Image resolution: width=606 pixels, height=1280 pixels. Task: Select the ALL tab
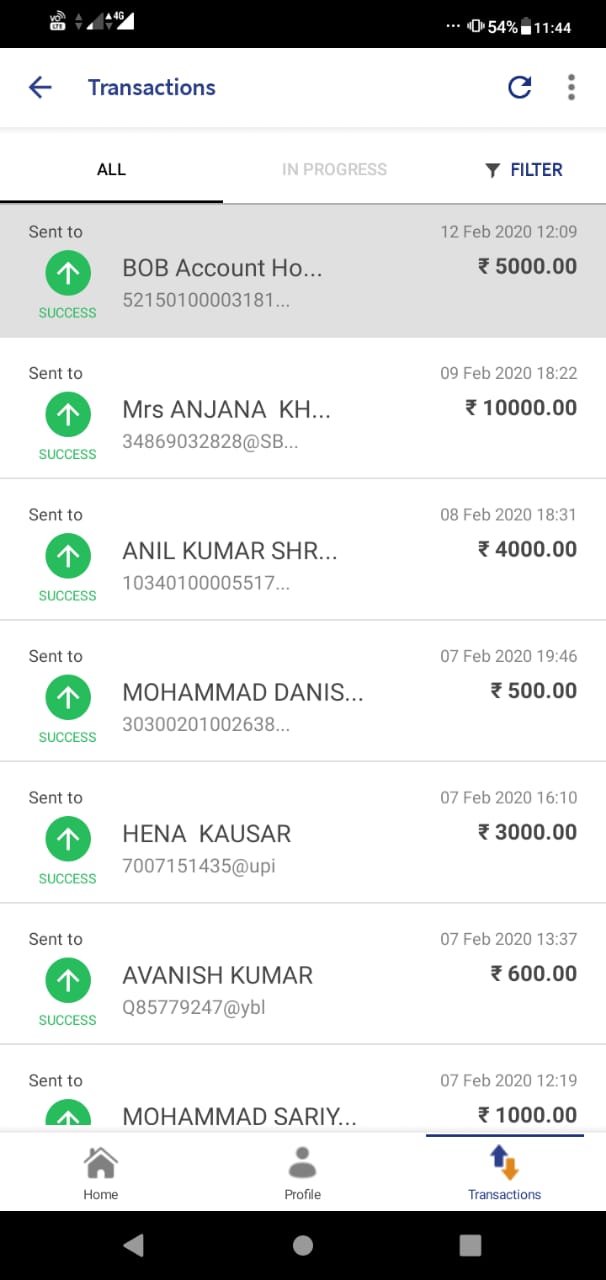111,170
